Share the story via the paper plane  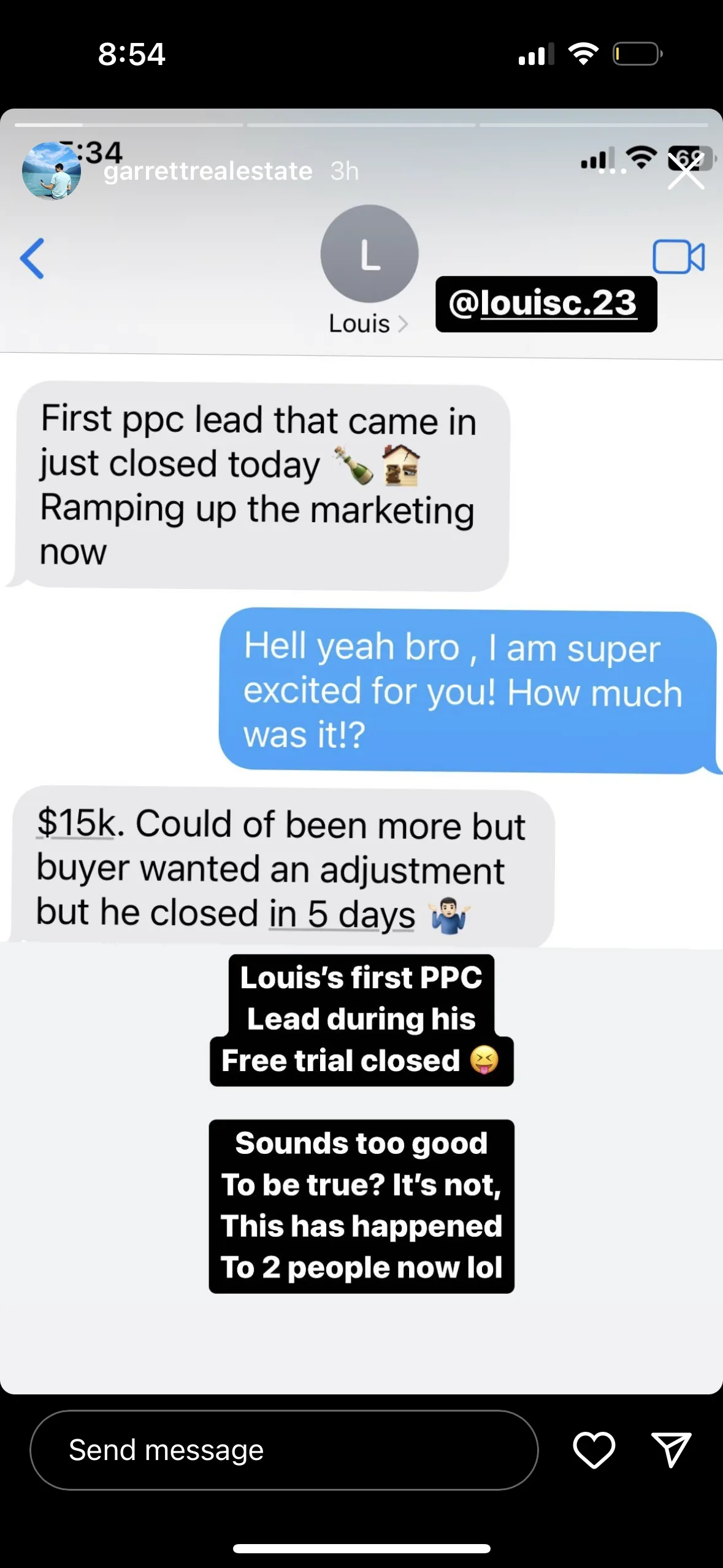(671, 1450)
